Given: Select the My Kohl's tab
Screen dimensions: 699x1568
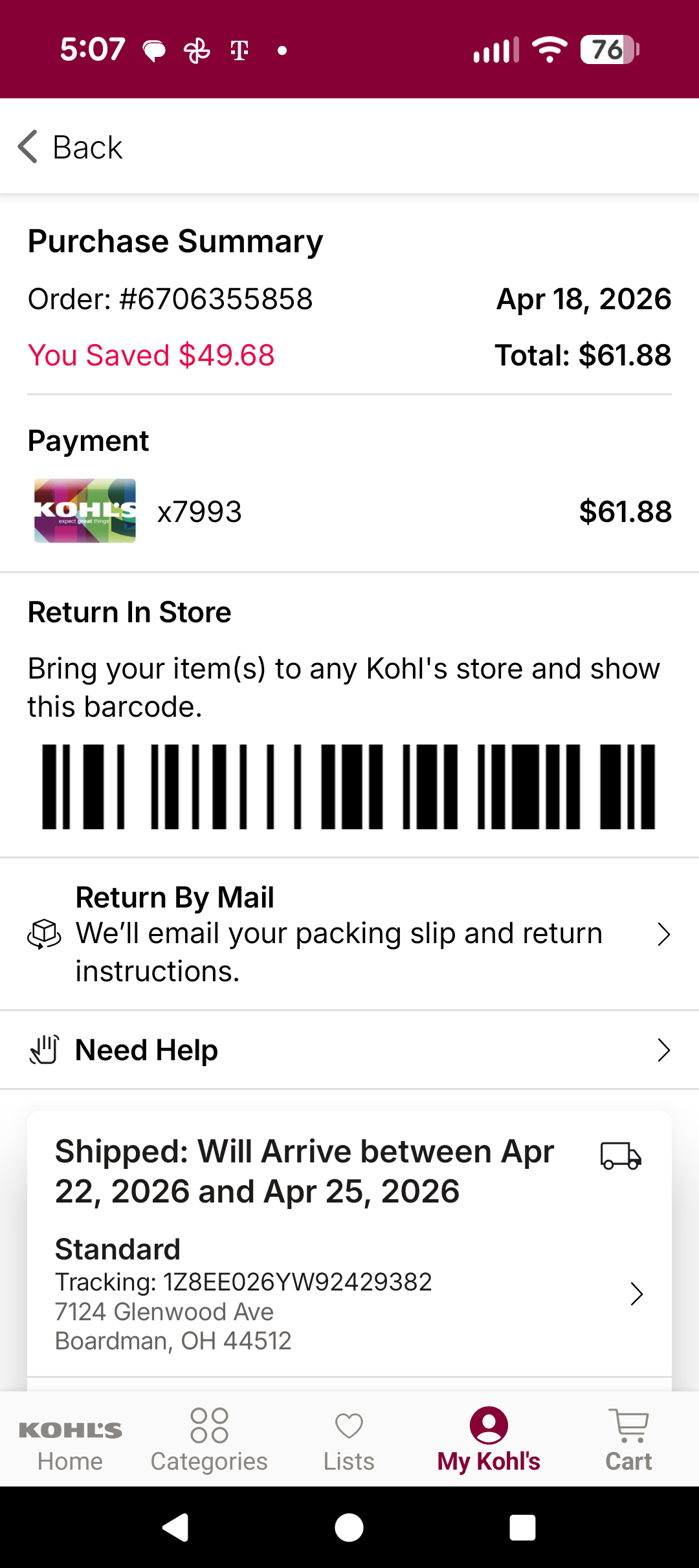Looking at the screenshot, I should point(489,1441).
